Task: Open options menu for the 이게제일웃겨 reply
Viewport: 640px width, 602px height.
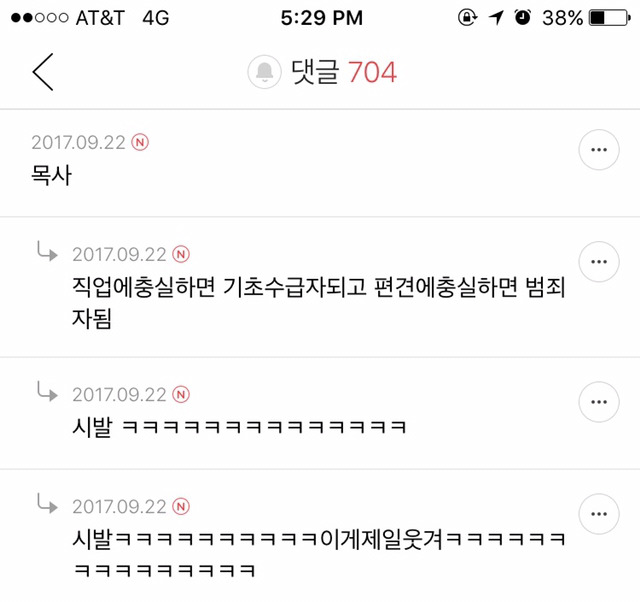Action: pyautogui.click(x=598, y=513)
